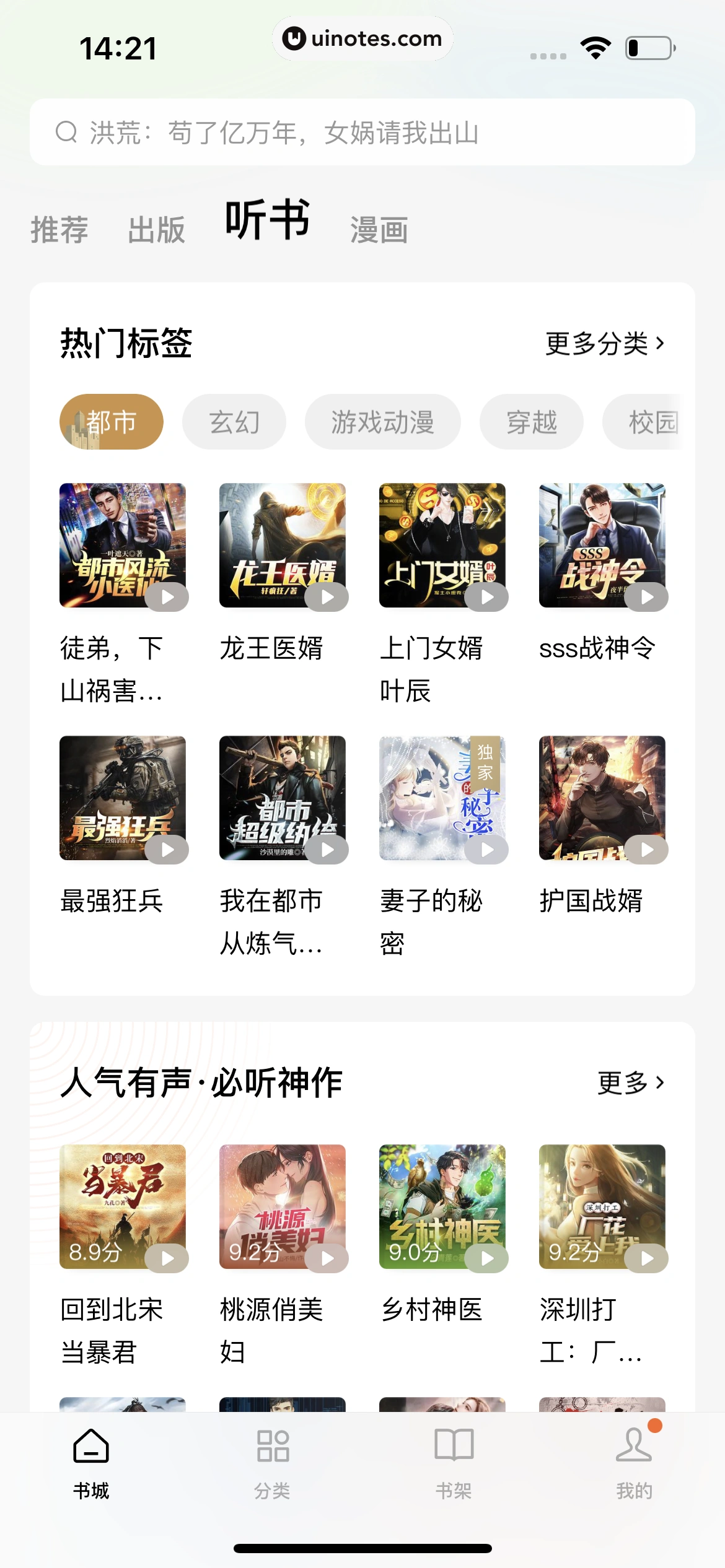Screen dimensions: 725x1568
Task: Open the audiobook 最强狂兵
Action: coord(123,799)
